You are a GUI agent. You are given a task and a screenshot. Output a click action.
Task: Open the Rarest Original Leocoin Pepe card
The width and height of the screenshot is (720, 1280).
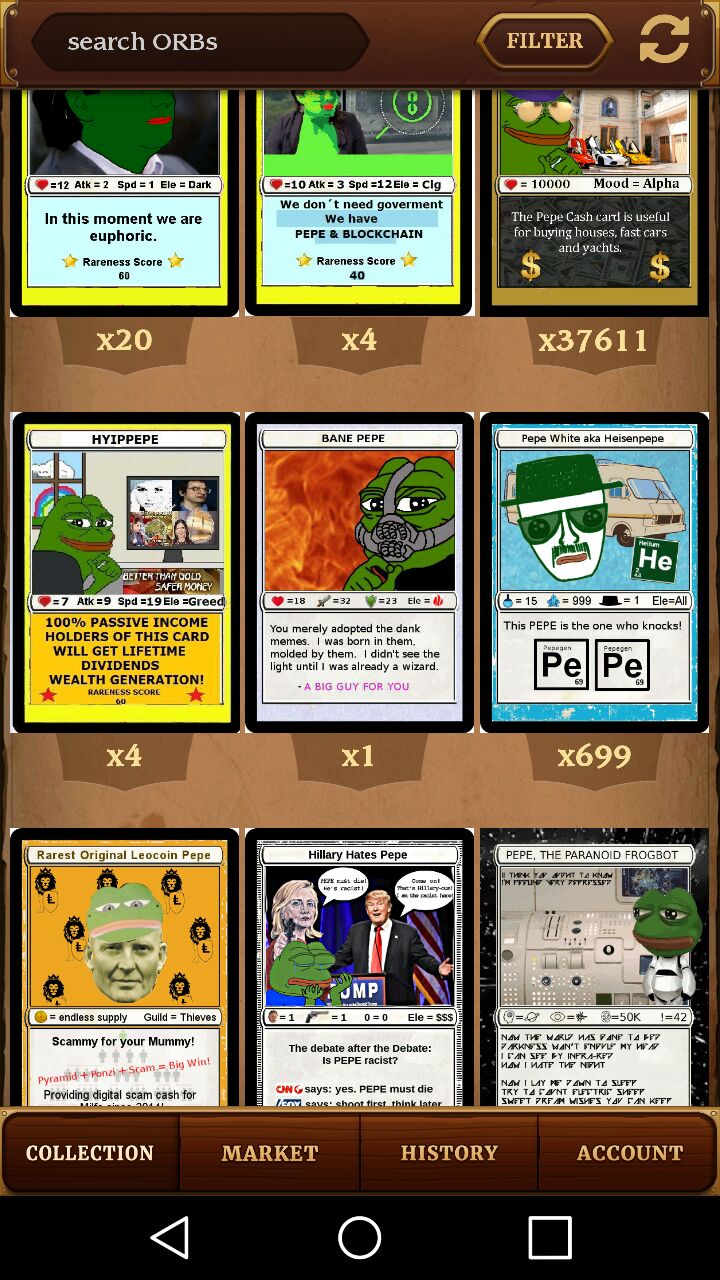(x=125, y=967)
